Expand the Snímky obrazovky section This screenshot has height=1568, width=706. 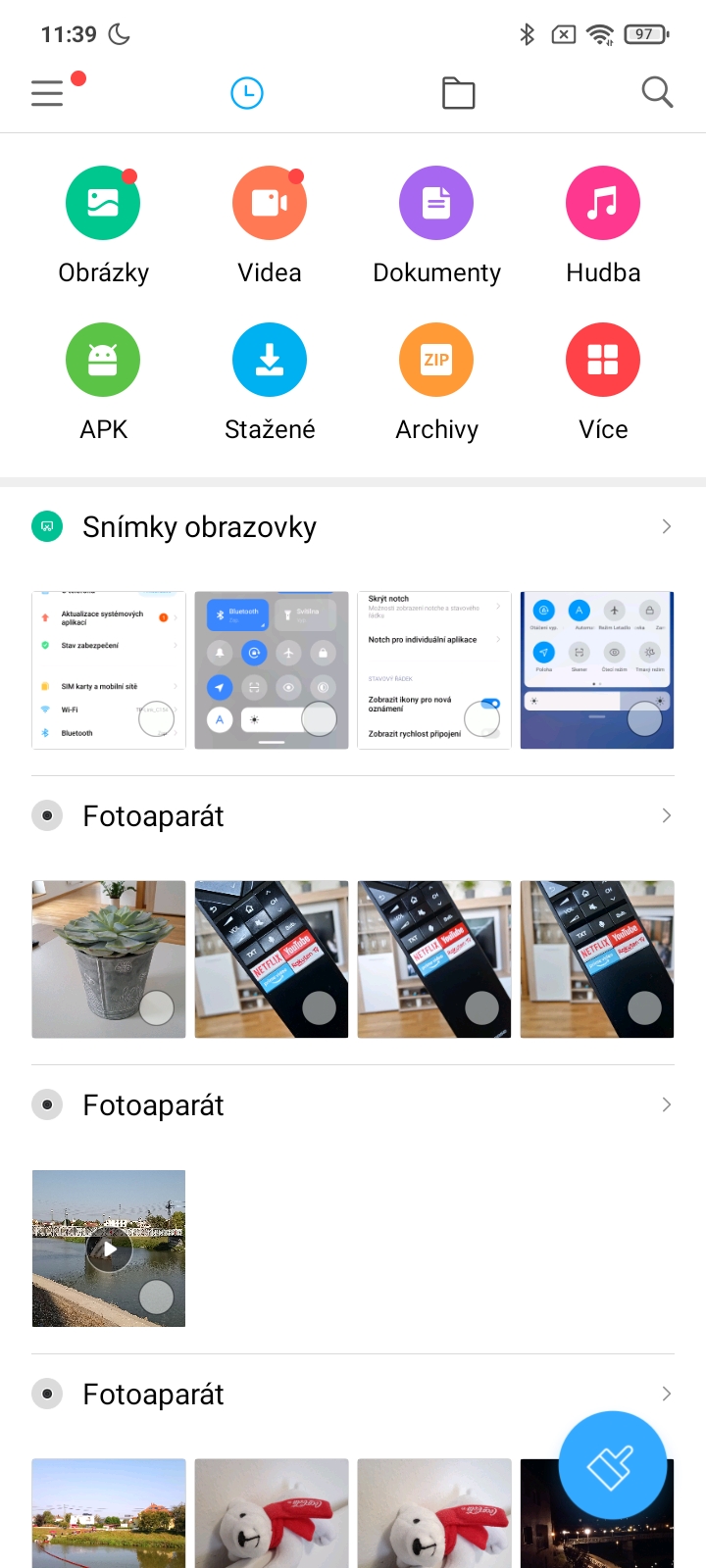[x=666, y=527]
